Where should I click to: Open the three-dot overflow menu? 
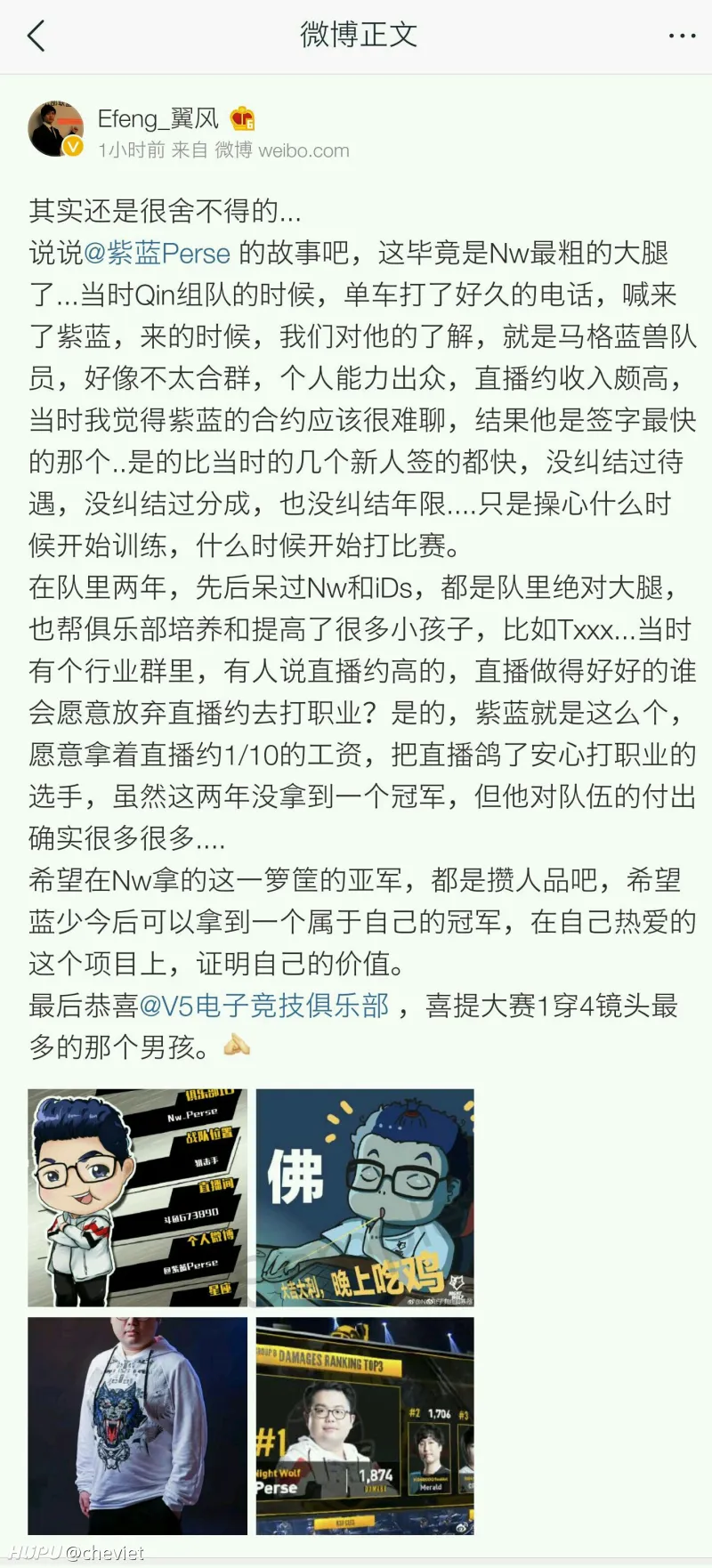[x=681, y=36]
